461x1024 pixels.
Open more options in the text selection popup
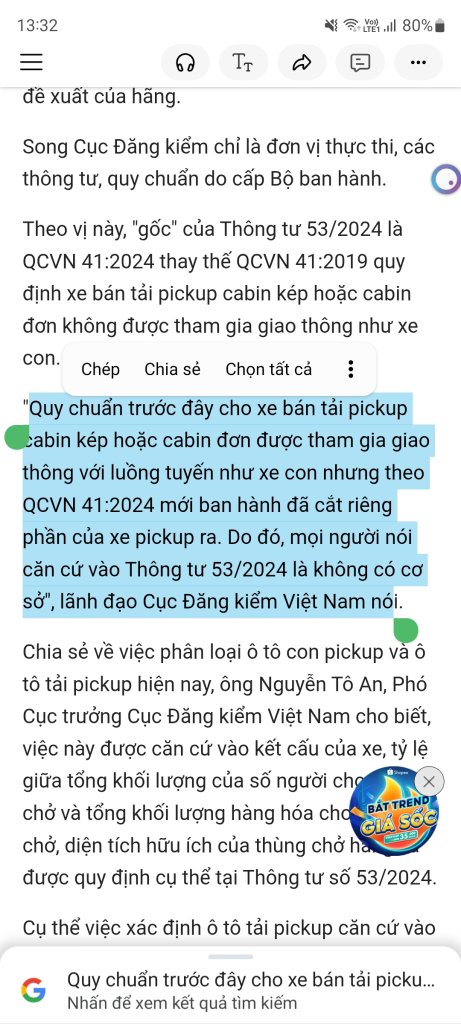(351, 369)
